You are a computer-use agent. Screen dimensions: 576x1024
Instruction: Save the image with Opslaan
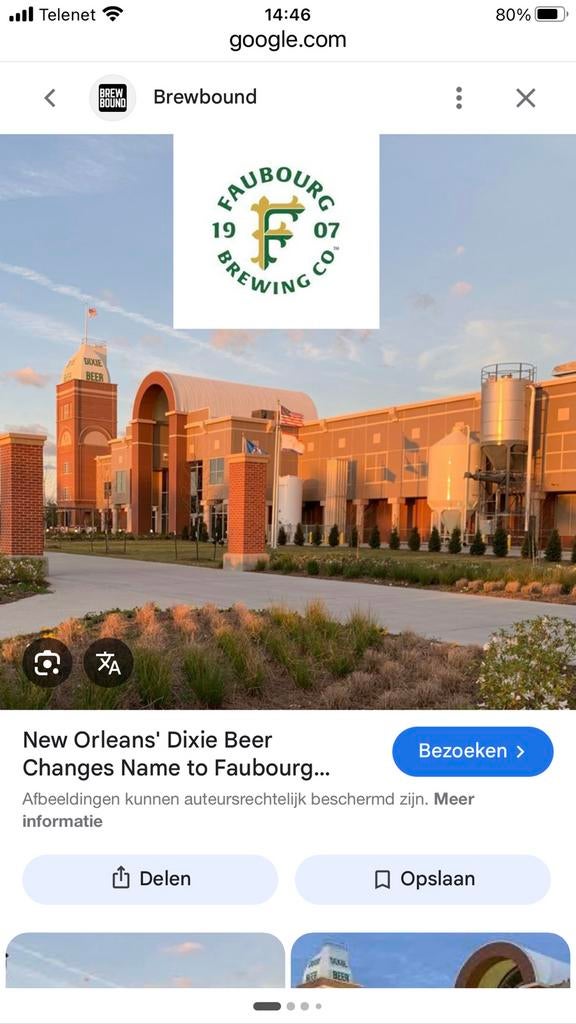click(423, 879)
